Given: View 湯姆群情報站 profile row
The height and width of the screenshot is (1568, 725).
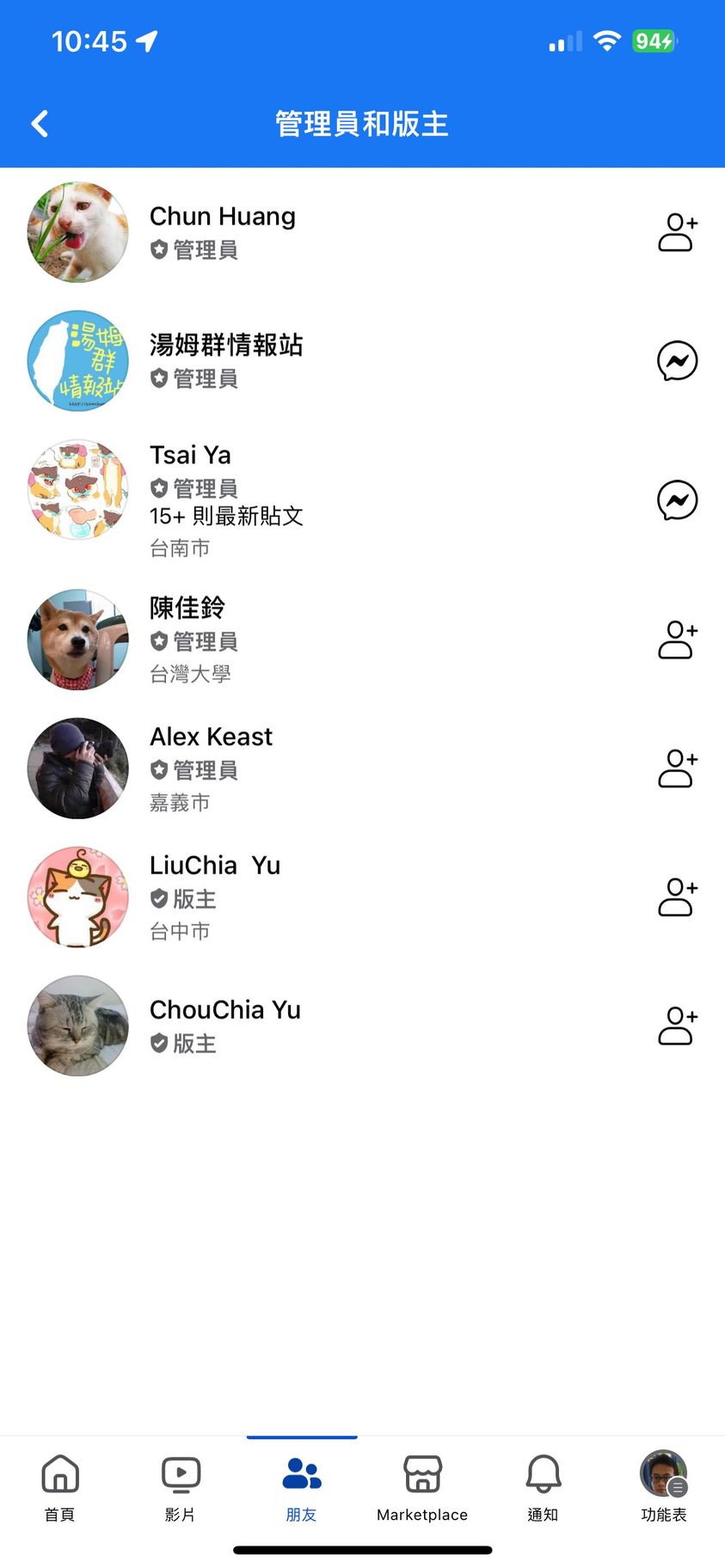Looking at the screenshot, I should 225,346.
